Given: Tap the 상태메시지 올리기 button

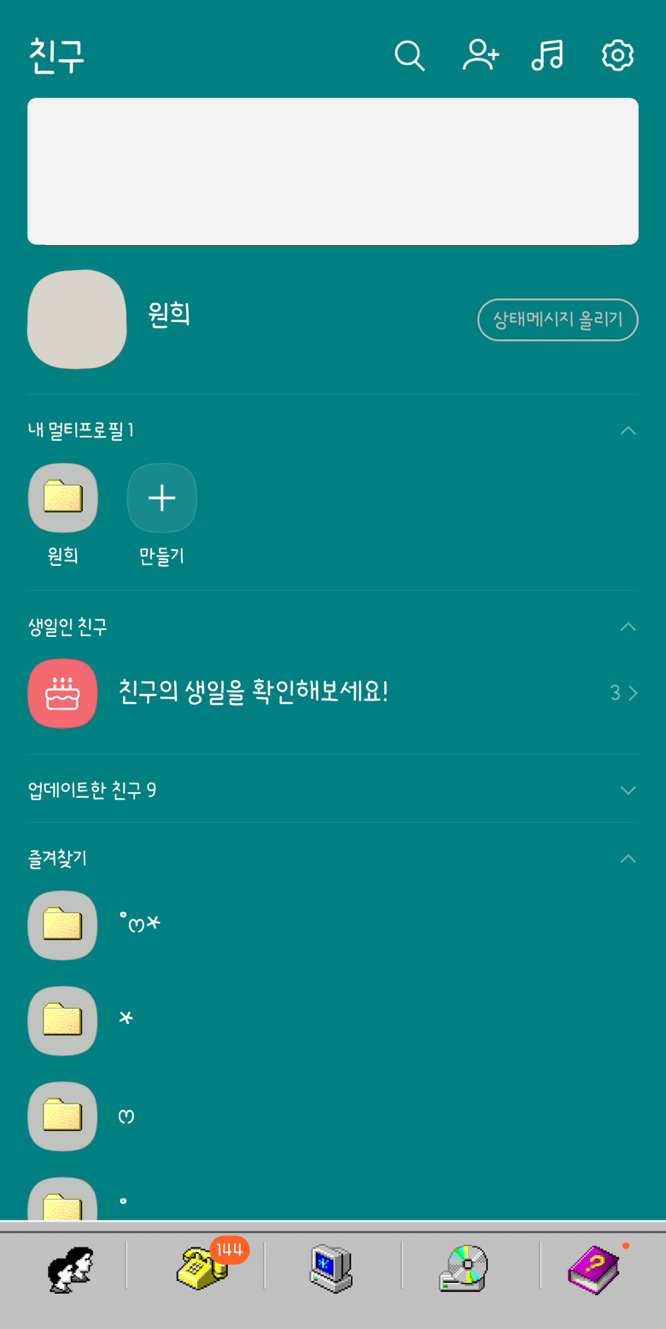Looking at the screenshot, I should coord(557,320).
